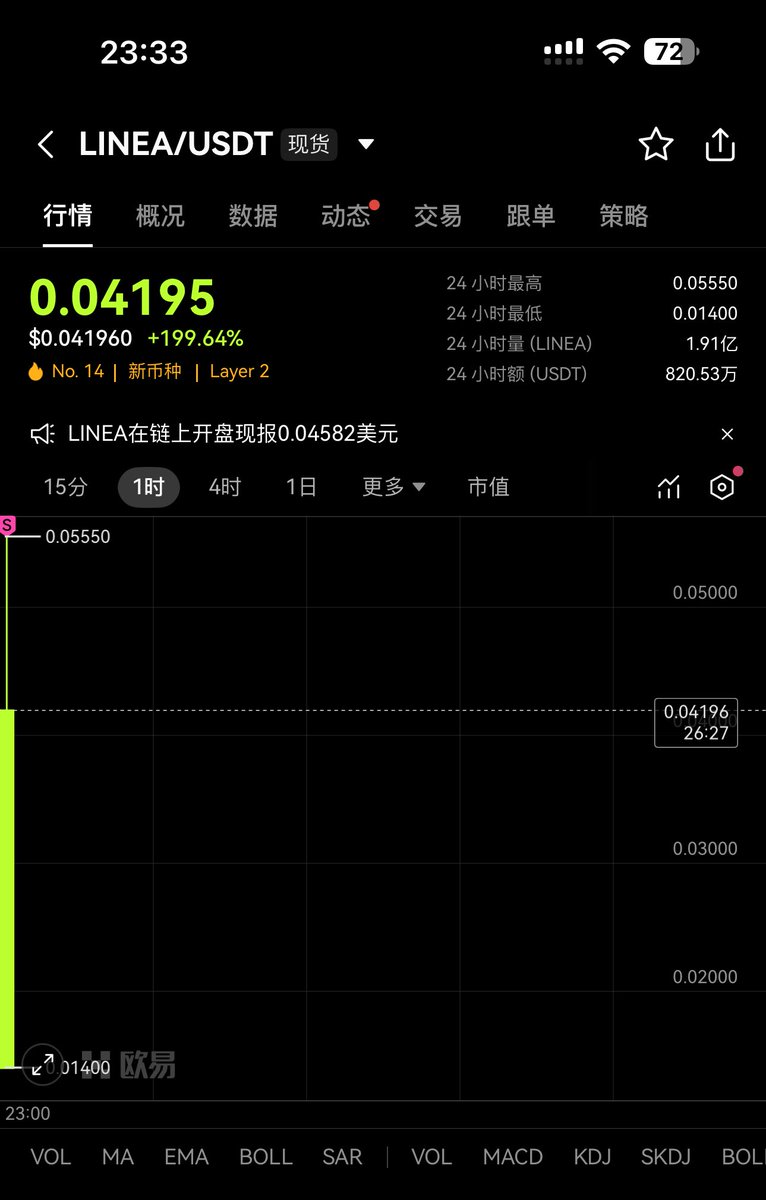The image size is (766, 1200).
Task: Dismiss the LINEA opening price announcement
Action: coord(727,434)
